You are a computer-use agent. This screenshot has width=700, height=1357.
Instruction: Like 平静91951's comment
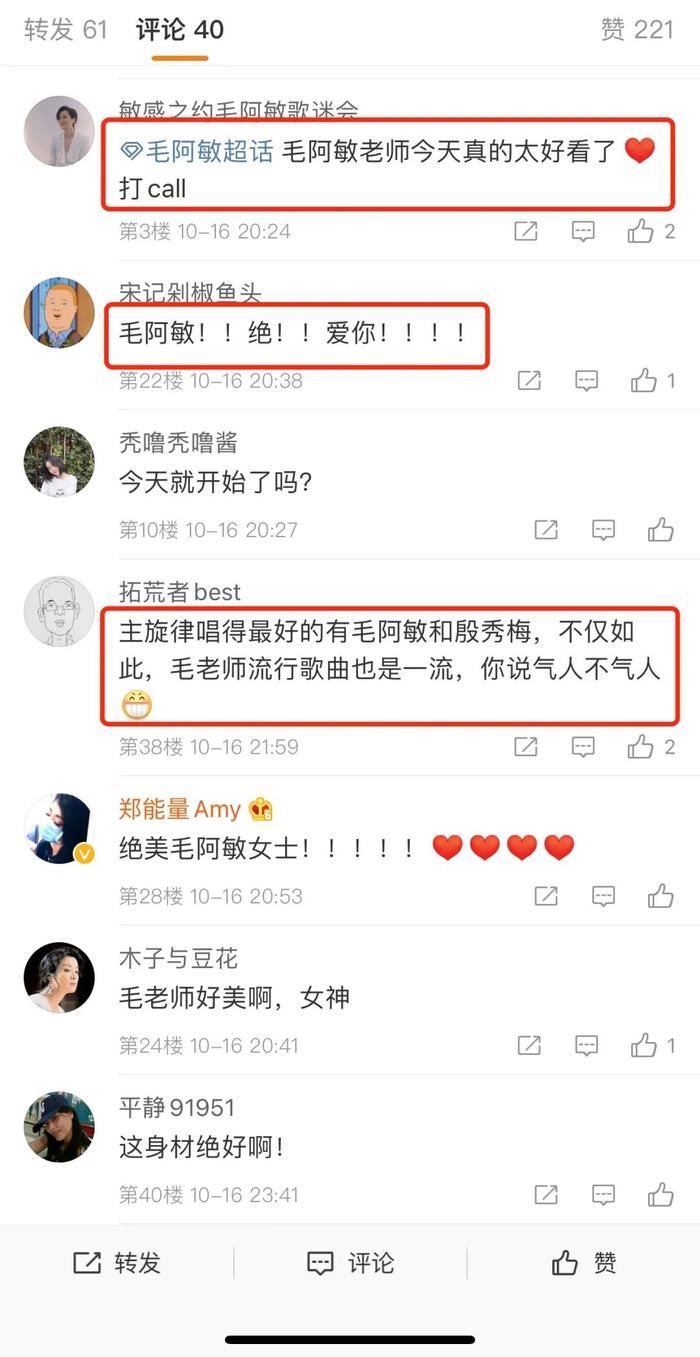pos(660,1195)
